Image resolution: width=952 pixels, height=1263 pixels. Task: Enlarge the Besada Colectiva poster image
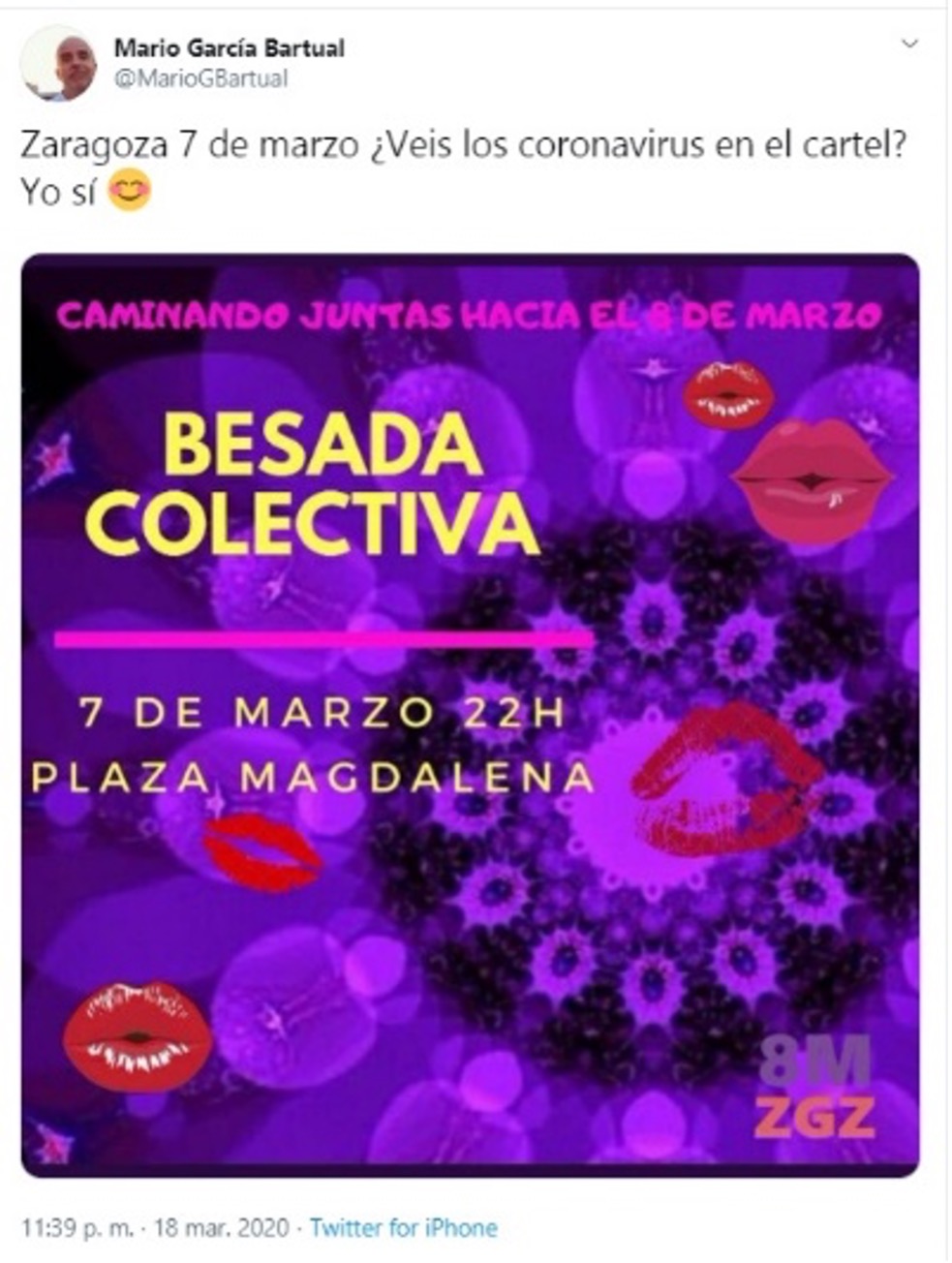point(470,715)
